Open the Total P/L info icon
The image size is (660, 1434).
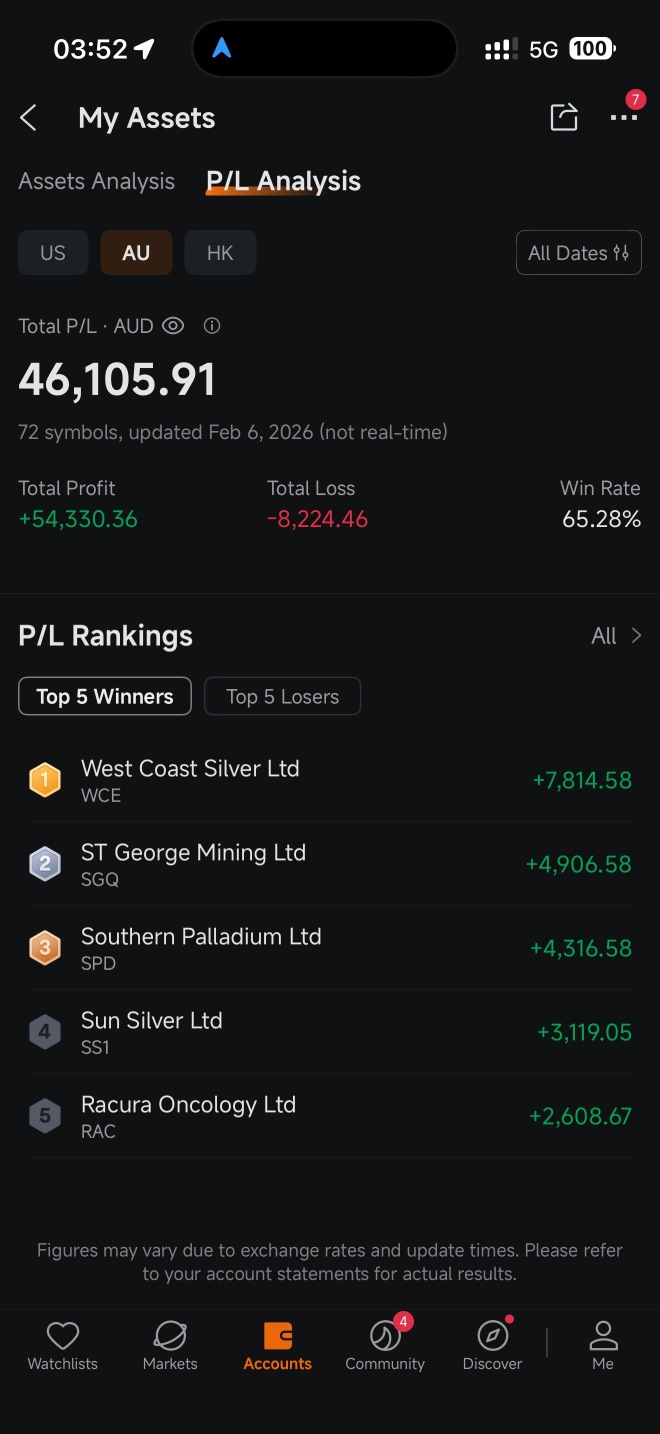212,326
